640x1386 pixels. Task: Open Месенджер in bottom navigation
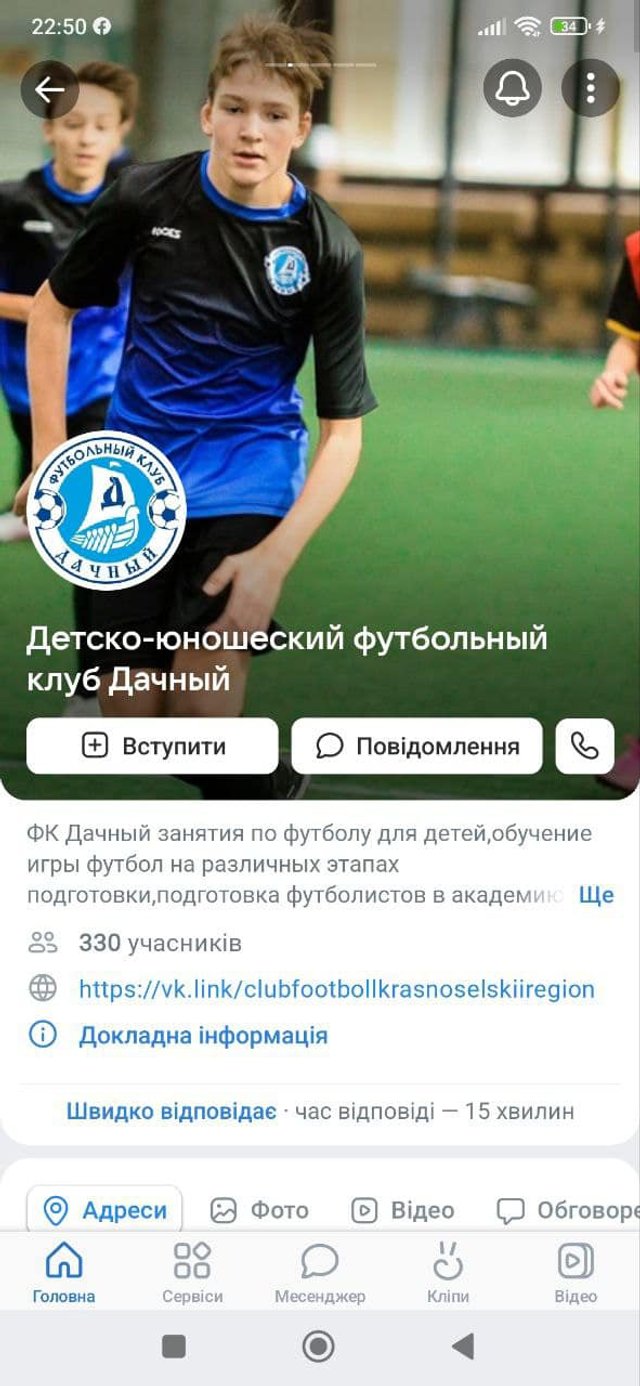pyautogui.click(x=320, y=1272)
